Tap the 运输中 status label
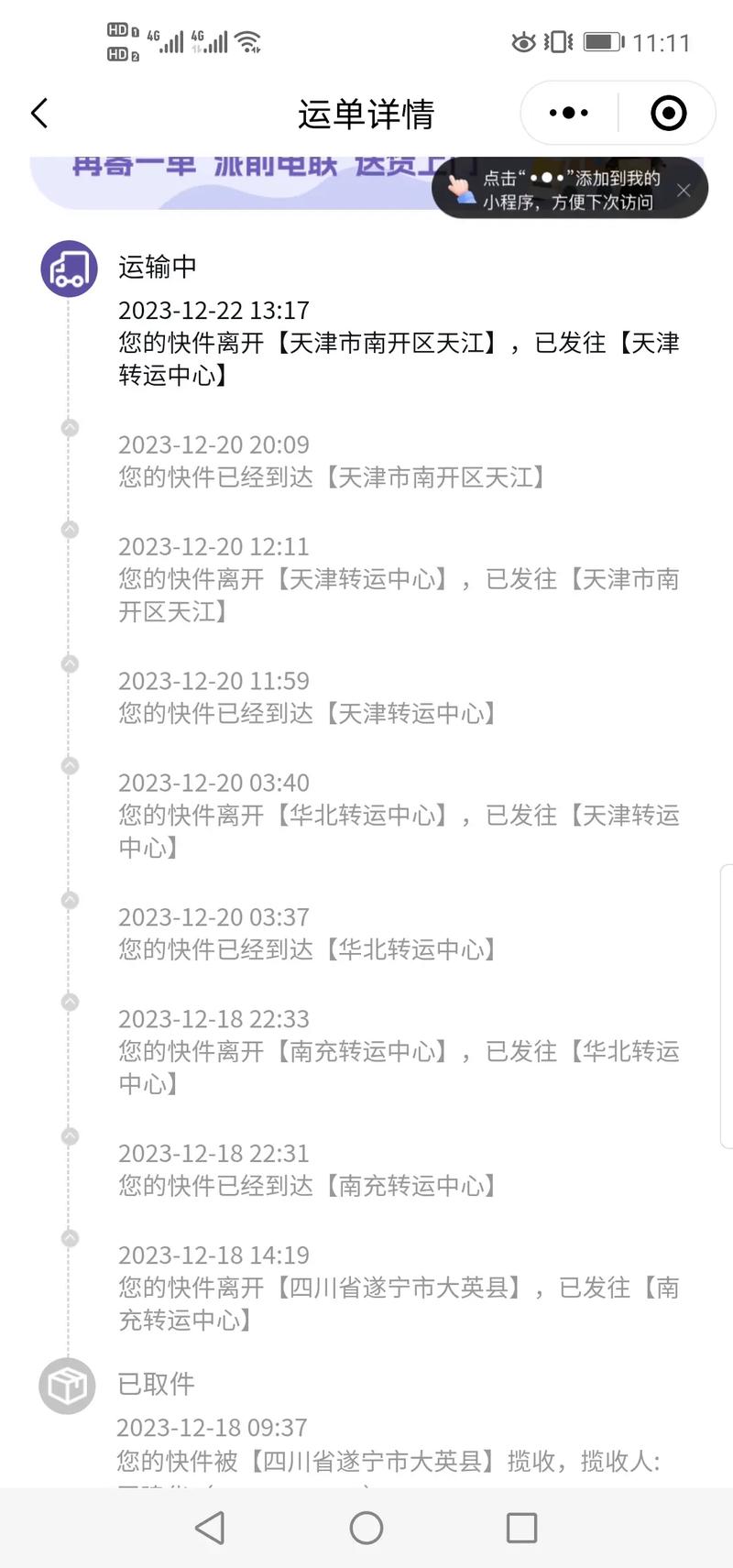The width and height of the screenshot is (733, 1568). coord(156,267)
